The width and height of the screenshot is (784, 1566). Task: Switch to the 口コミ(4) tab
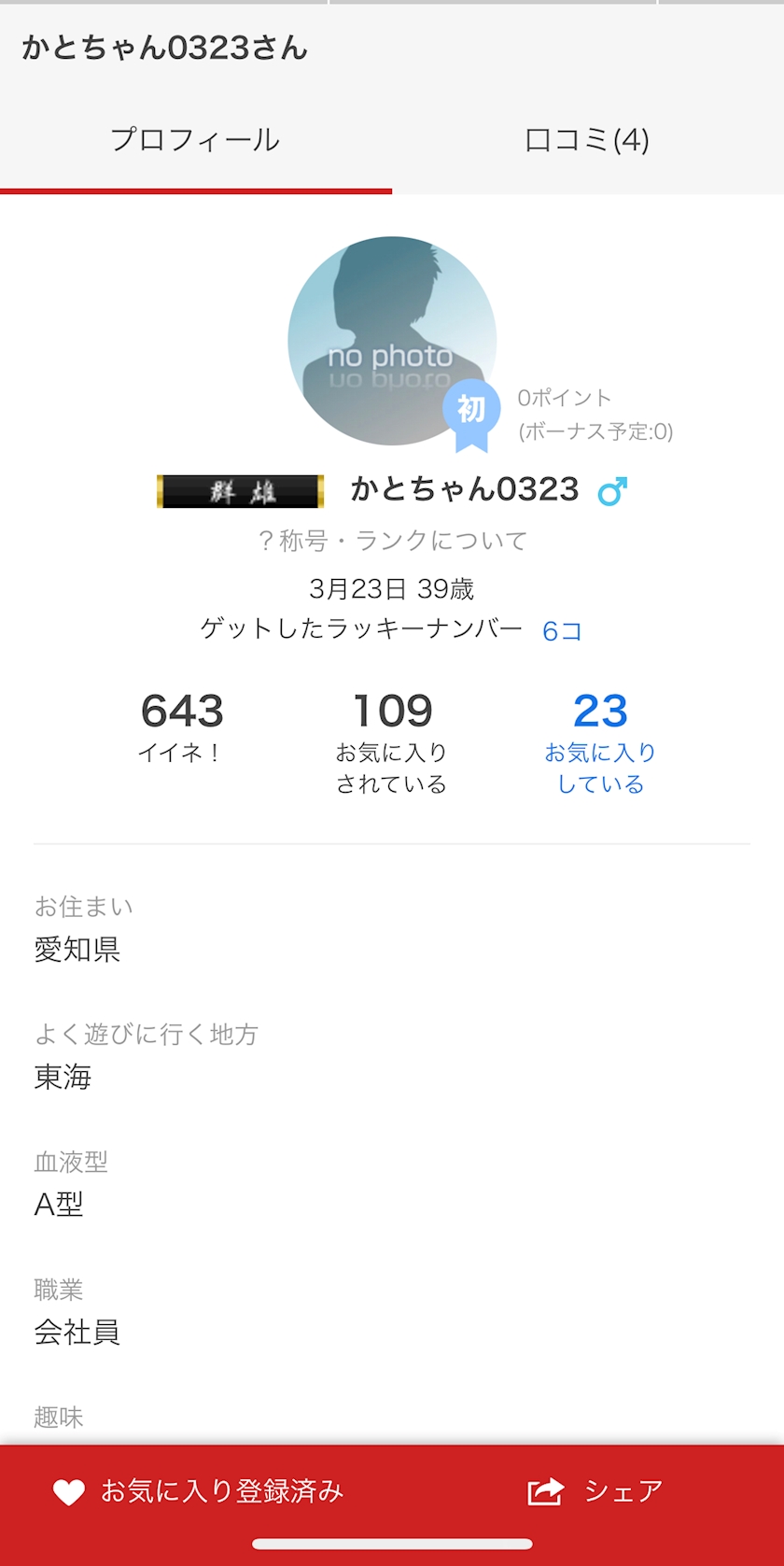587,140
